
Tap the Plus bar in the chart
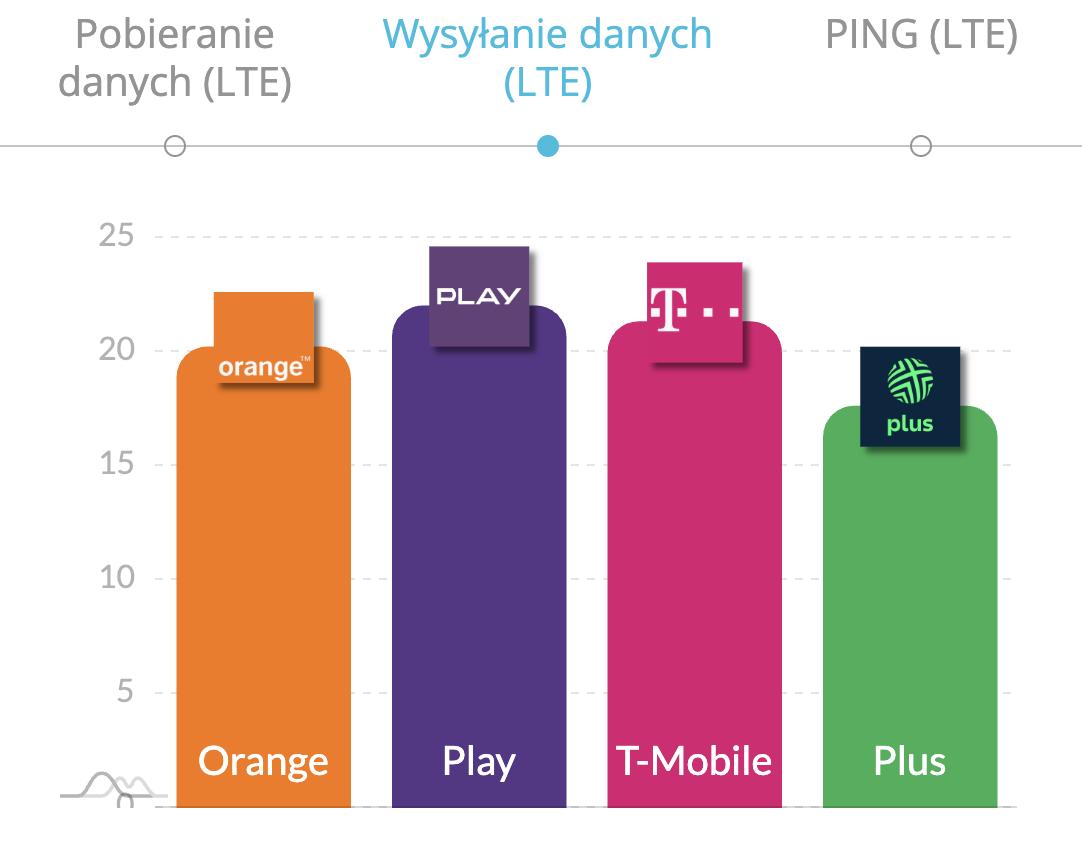(909, 606)
